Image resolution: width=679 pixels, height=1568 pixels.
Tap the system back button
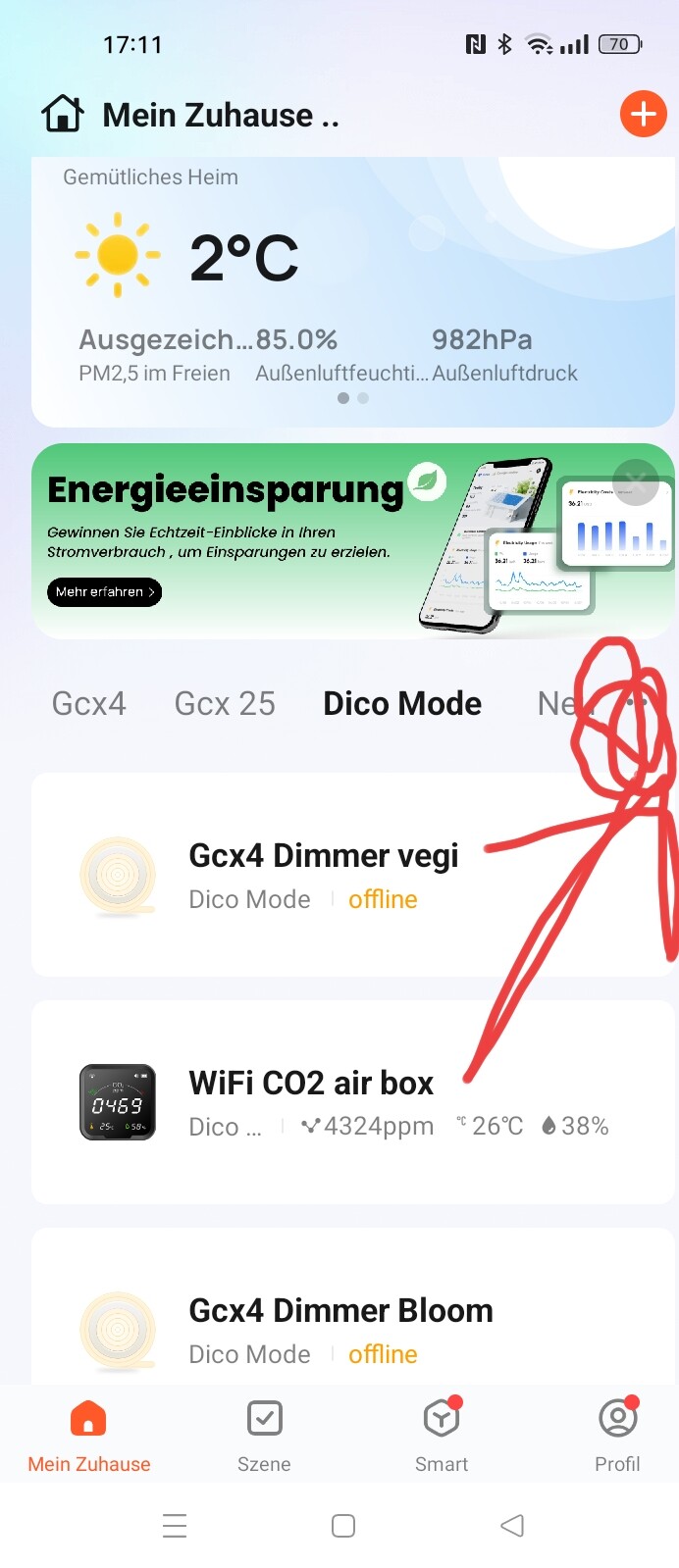[512, 1526]
